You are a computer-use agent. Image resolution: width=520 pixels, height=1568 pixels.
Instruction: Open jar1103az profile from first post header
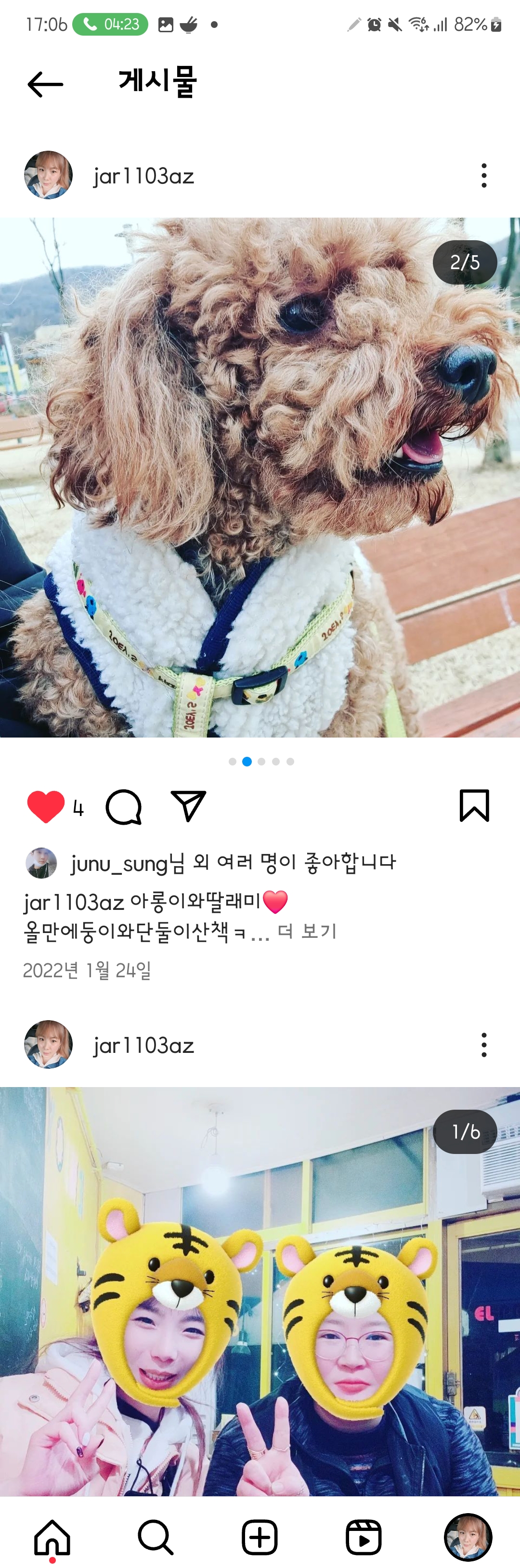(x=143, y=176)
